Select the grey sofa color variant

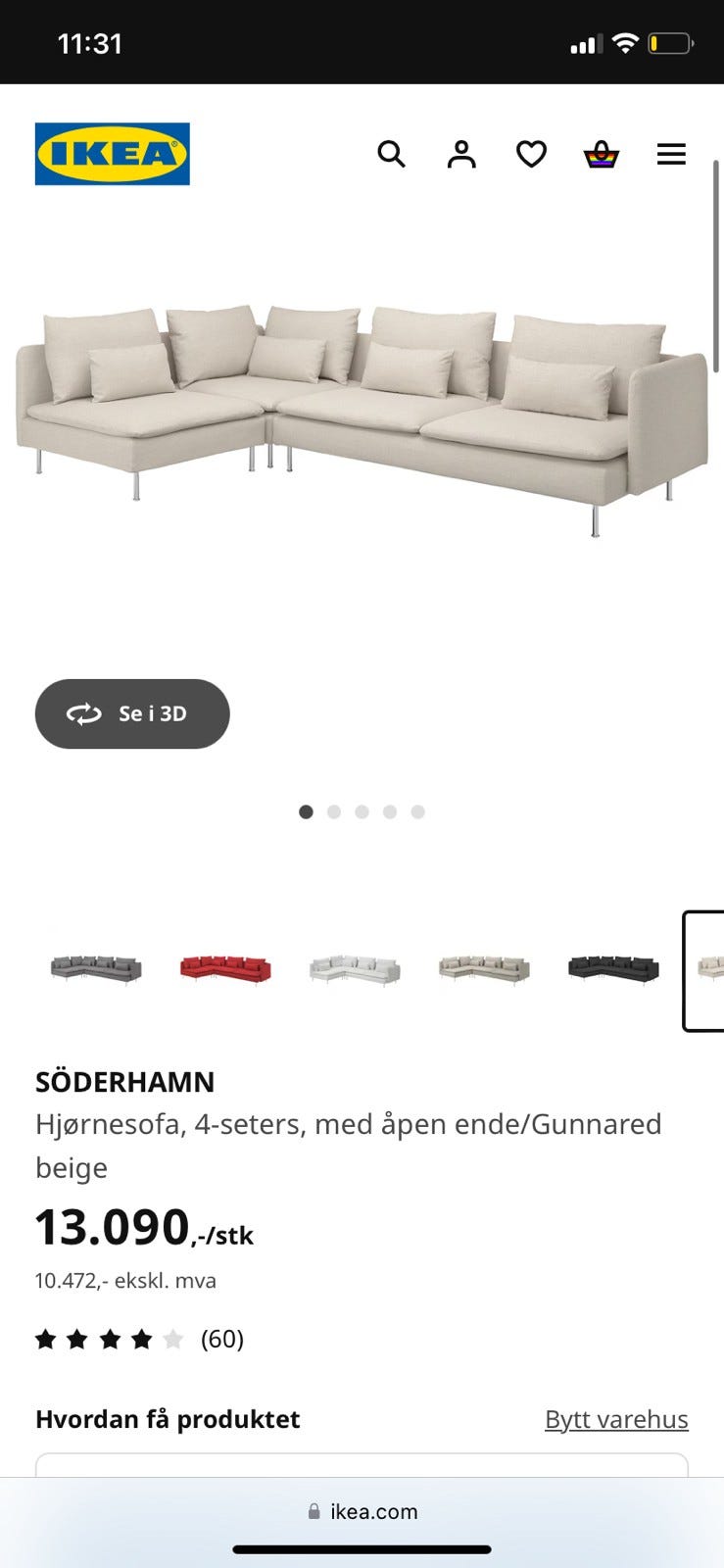coord(95,970)
